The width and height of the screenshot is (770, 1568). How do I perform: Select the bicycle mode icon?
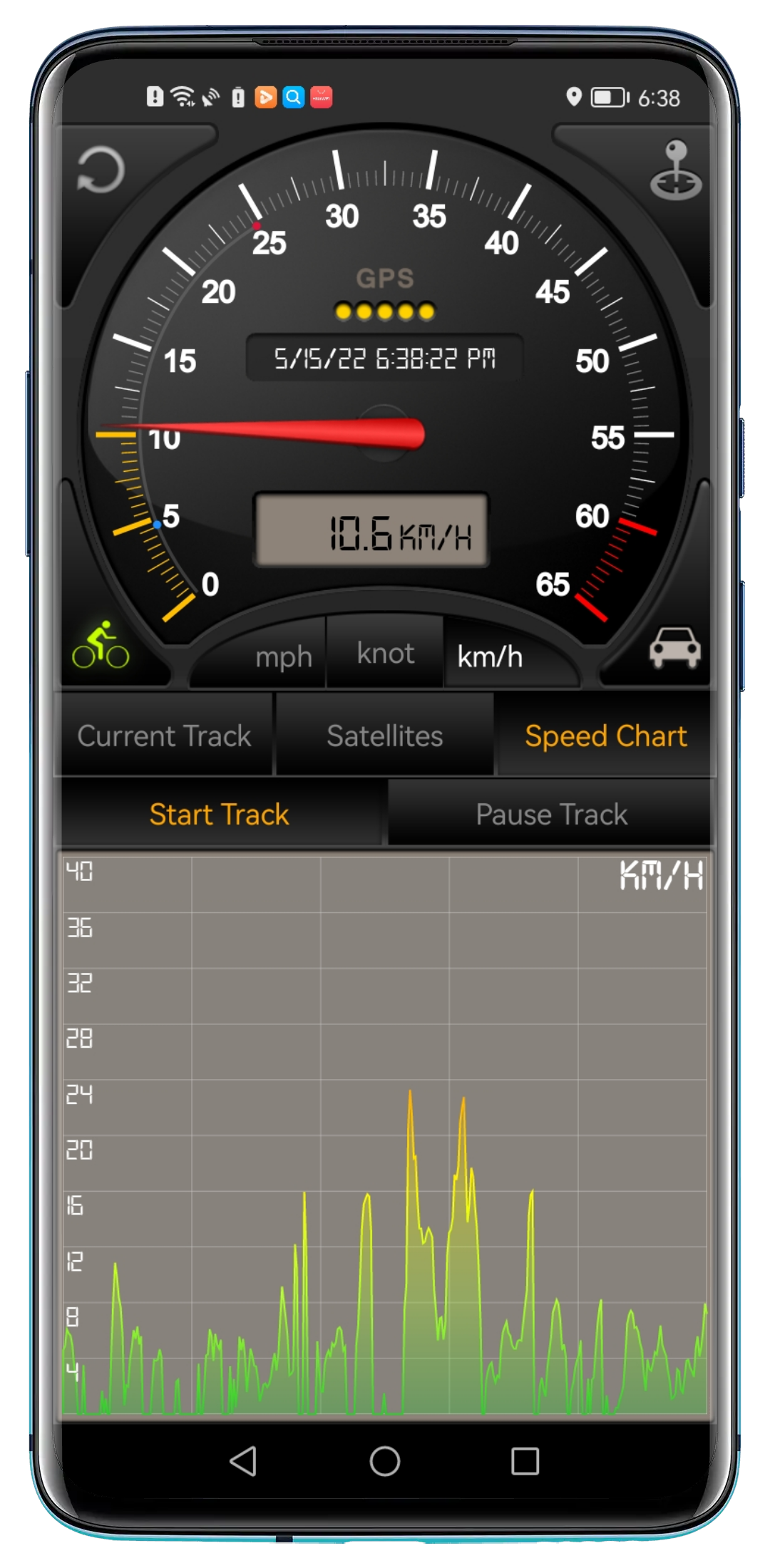click(x=101, y=646)
